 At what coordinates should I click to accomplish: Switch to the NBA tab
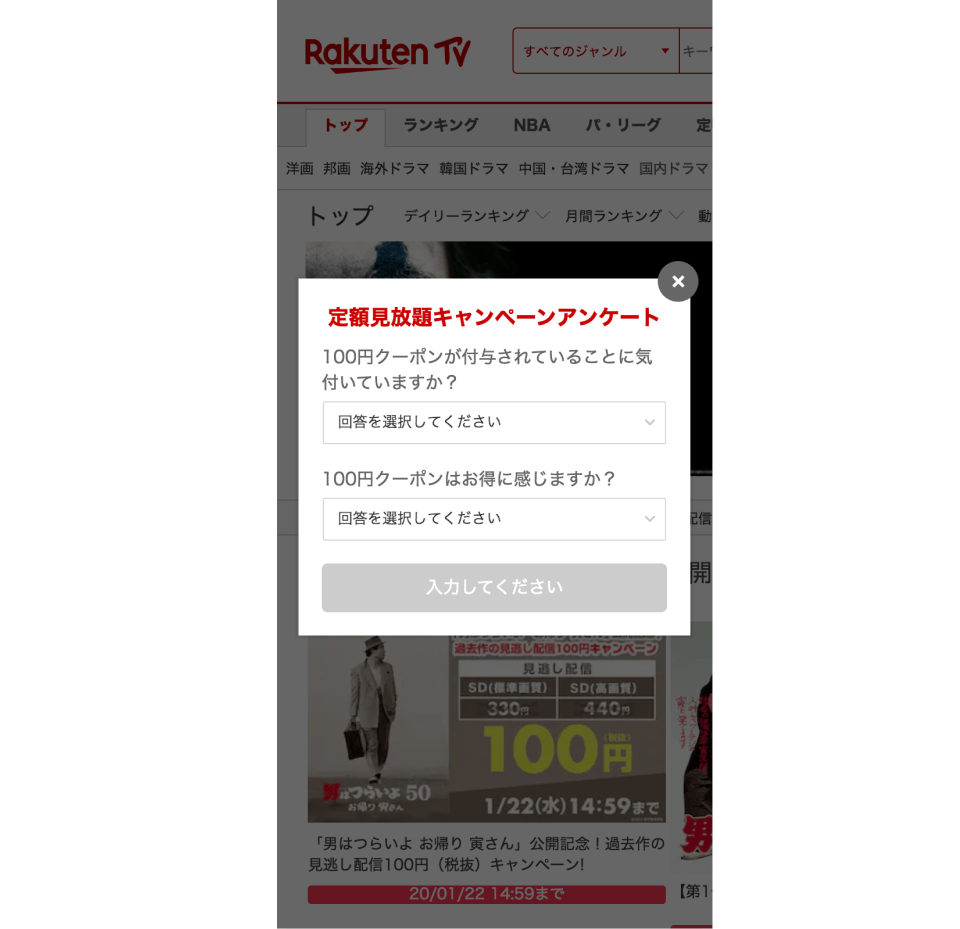(x=532, y=125)
